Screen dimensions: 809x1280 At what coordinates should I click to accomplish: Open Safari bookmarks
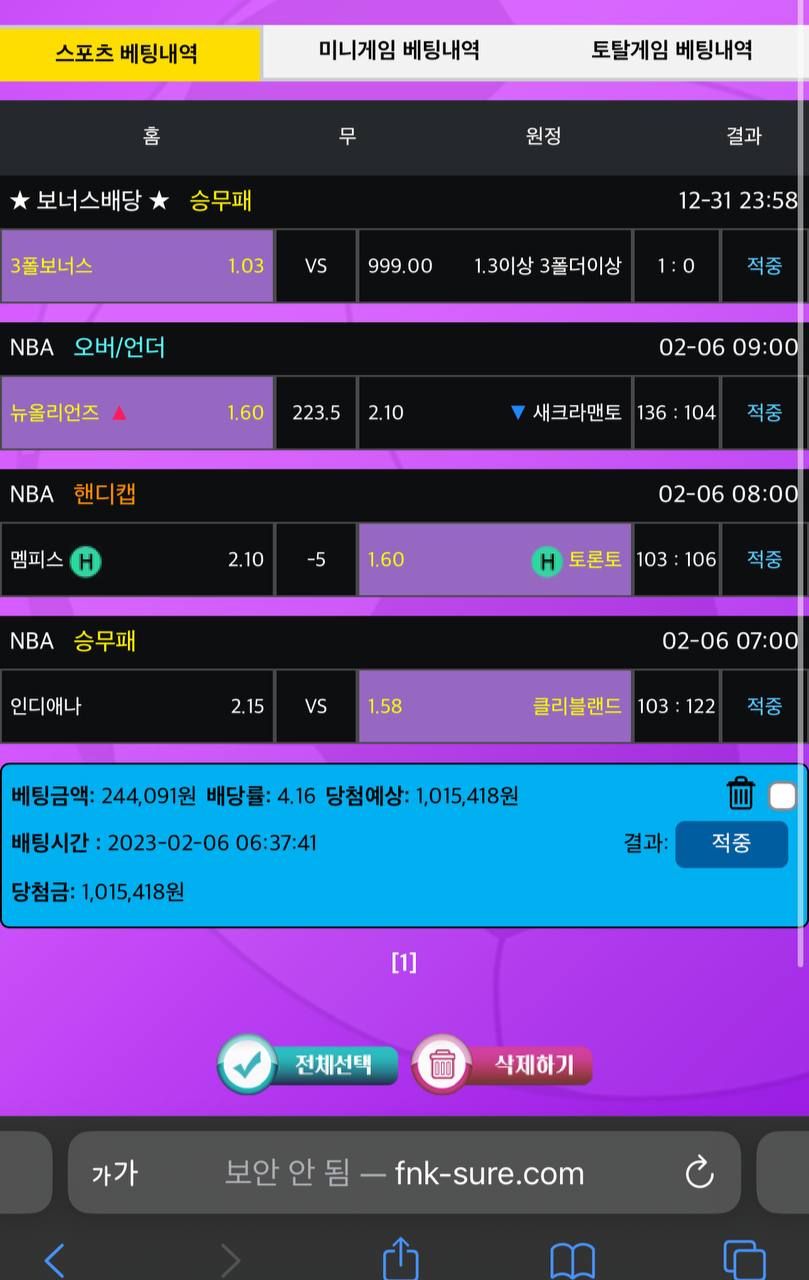pyautogui.click(x=572, y=1260)
